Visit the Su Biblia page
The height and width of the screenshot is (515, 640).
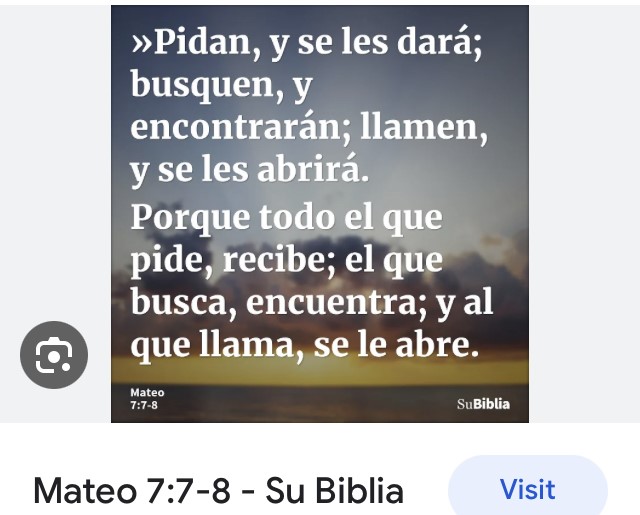(x=527, y=489)
